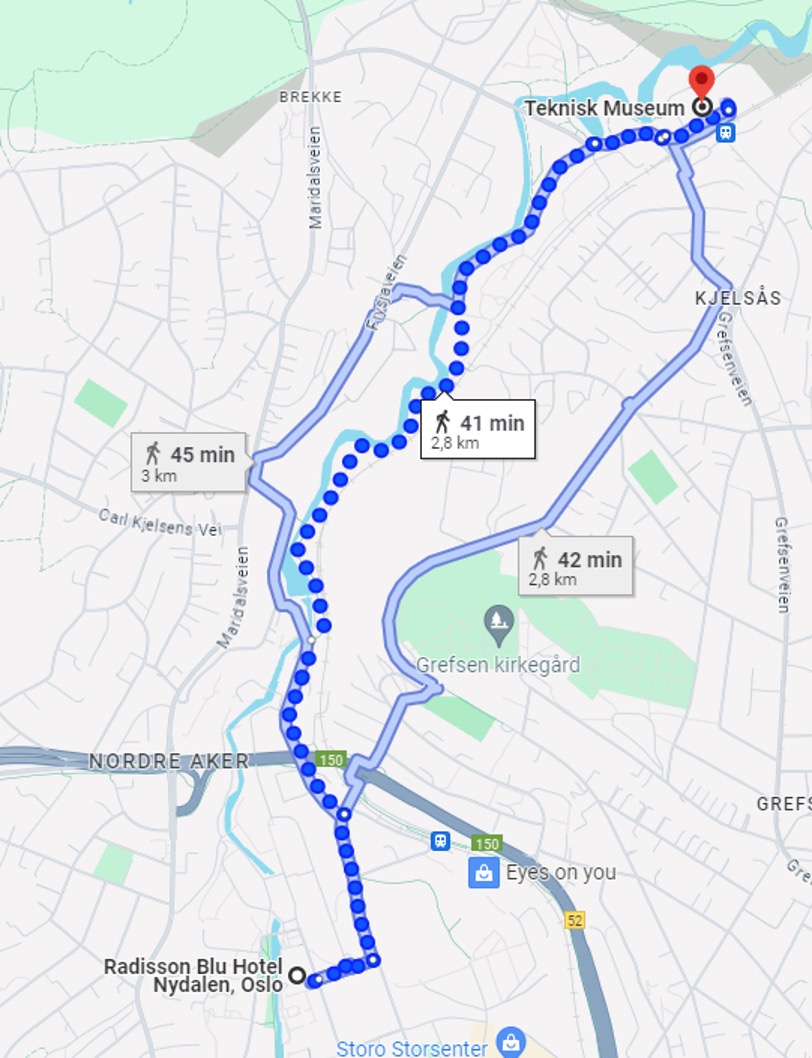Image resolution: width=812 pixels, height=1058 pixels.
Task: Open the train station icon near Eyes on you
Action: 440,841
